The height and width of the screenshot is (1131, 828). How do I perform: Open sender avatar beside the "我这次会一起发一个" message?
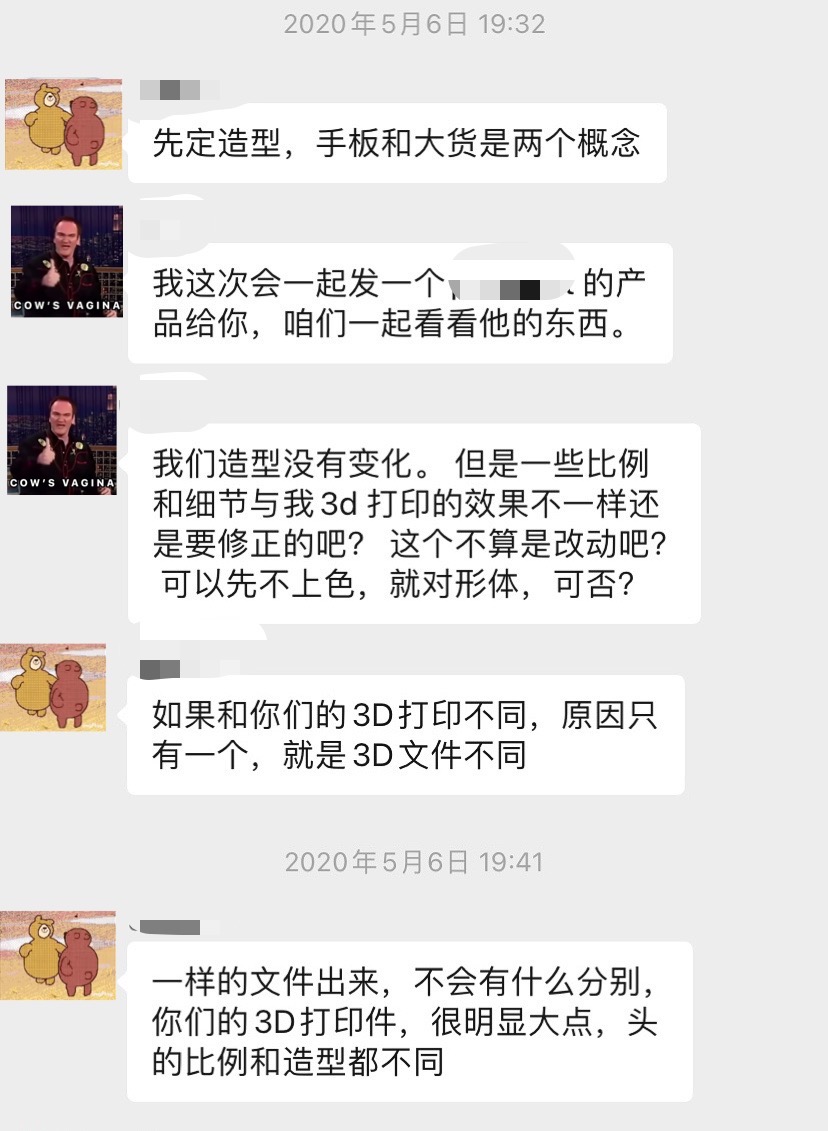coord(66,262)
